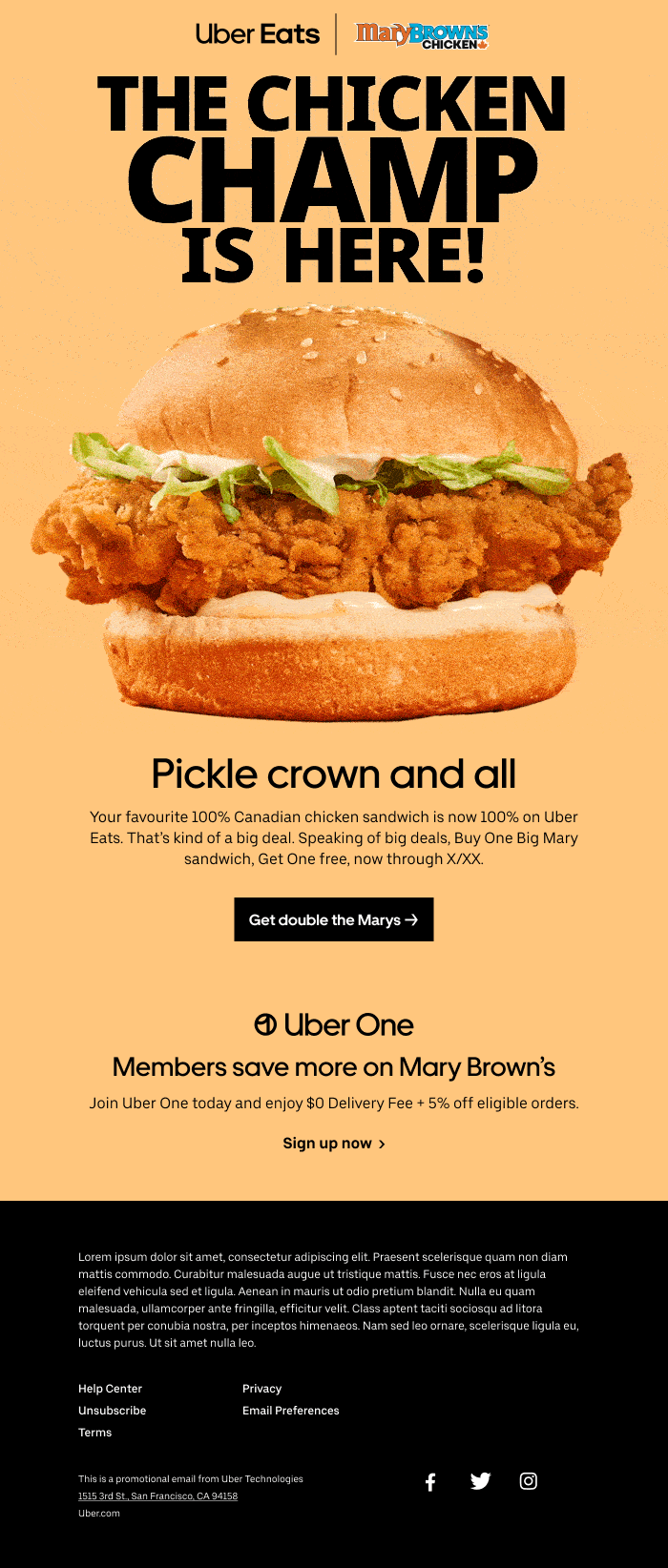Open the Instagram icon in the footer

[529, 1481]
